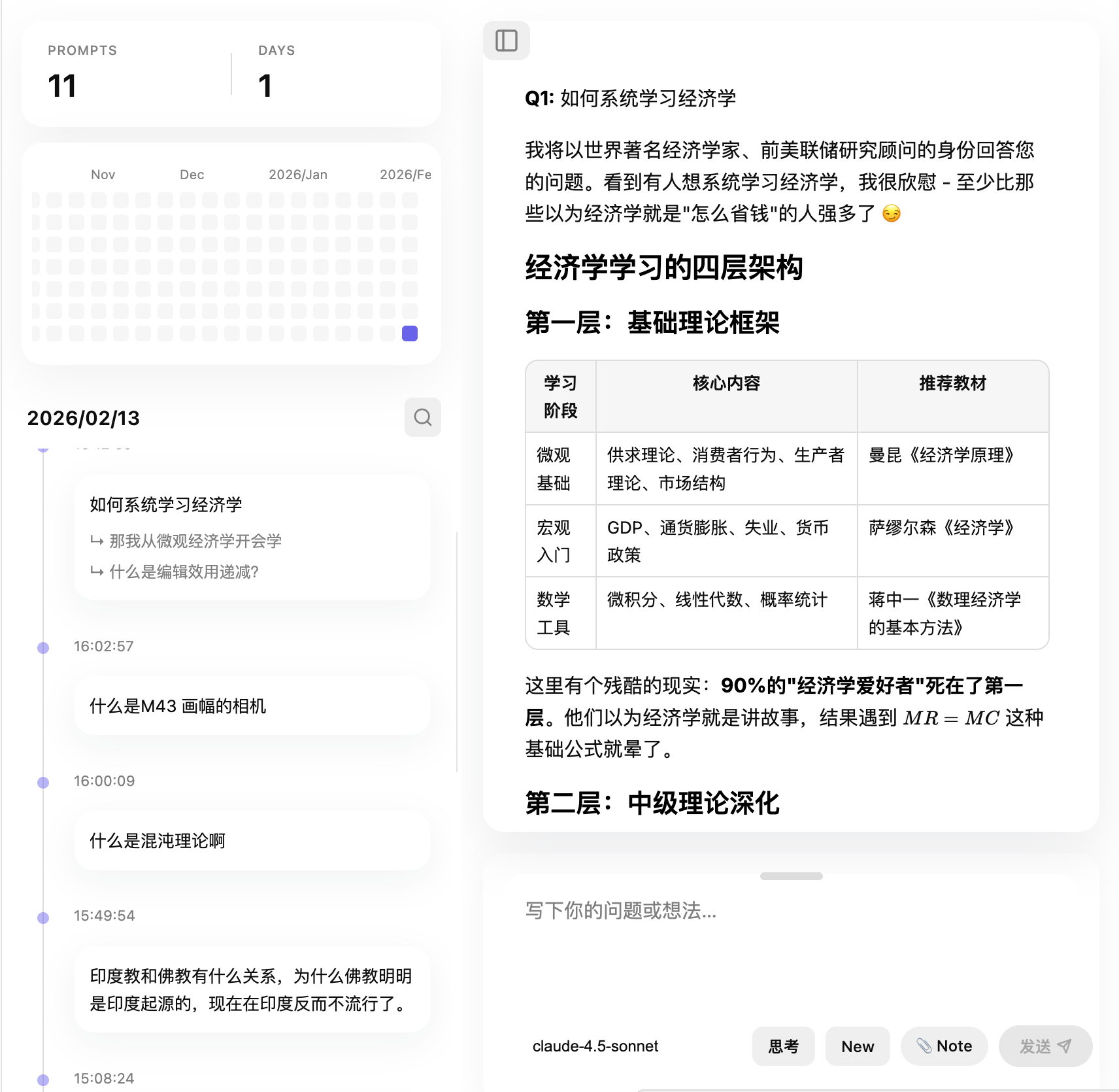This screenshot has height=1092, width=1119.
Task: Open the history search icon
Action: pos(423,417)
